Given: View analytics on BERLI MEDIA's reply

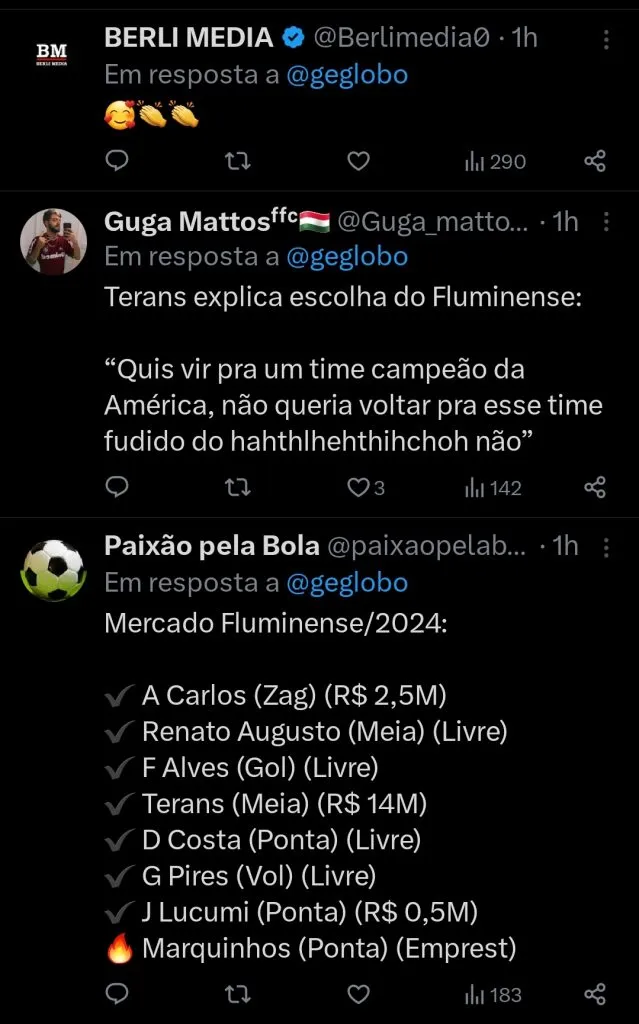Looking at the screenshot, I should tap(495, 161).
